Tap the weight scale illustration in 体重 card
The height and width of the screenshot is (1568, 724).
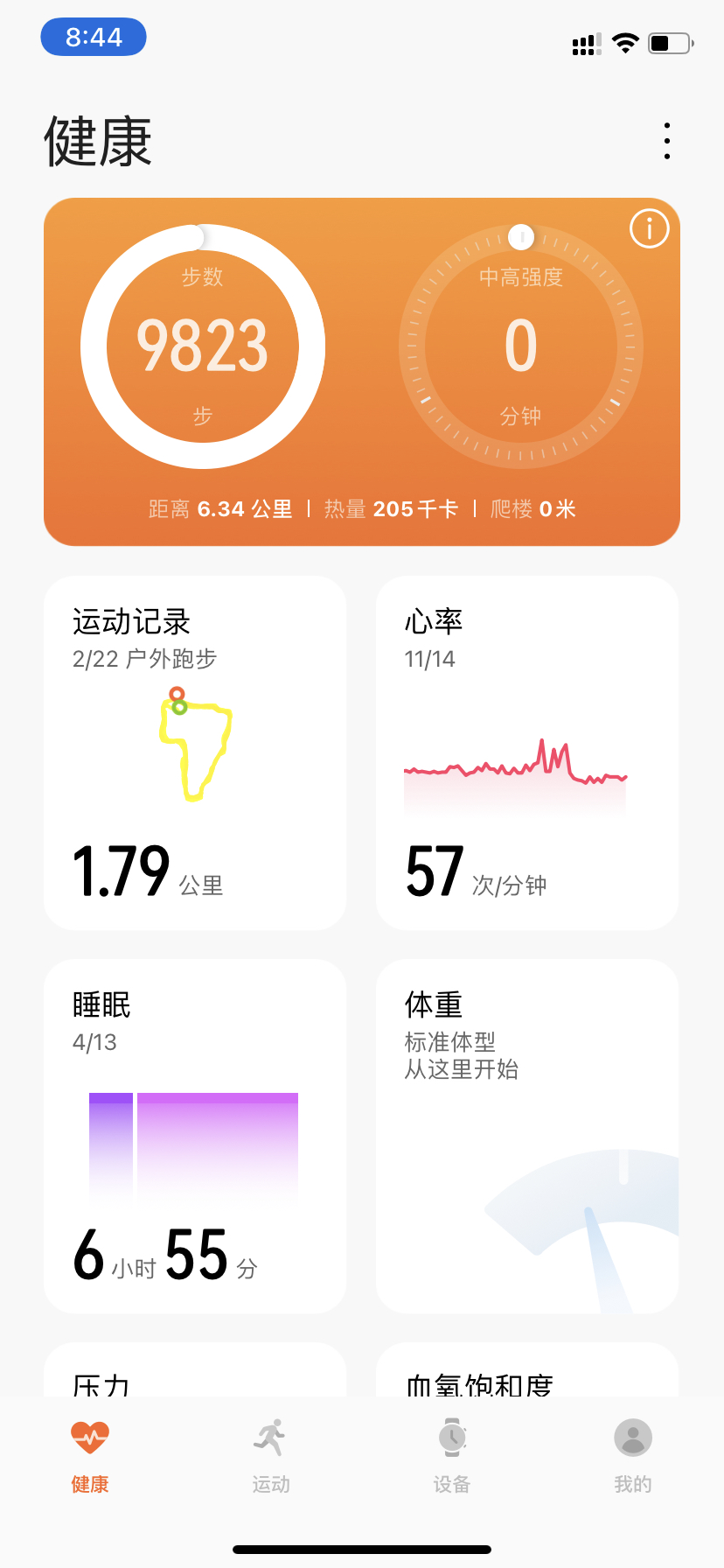568,1216
